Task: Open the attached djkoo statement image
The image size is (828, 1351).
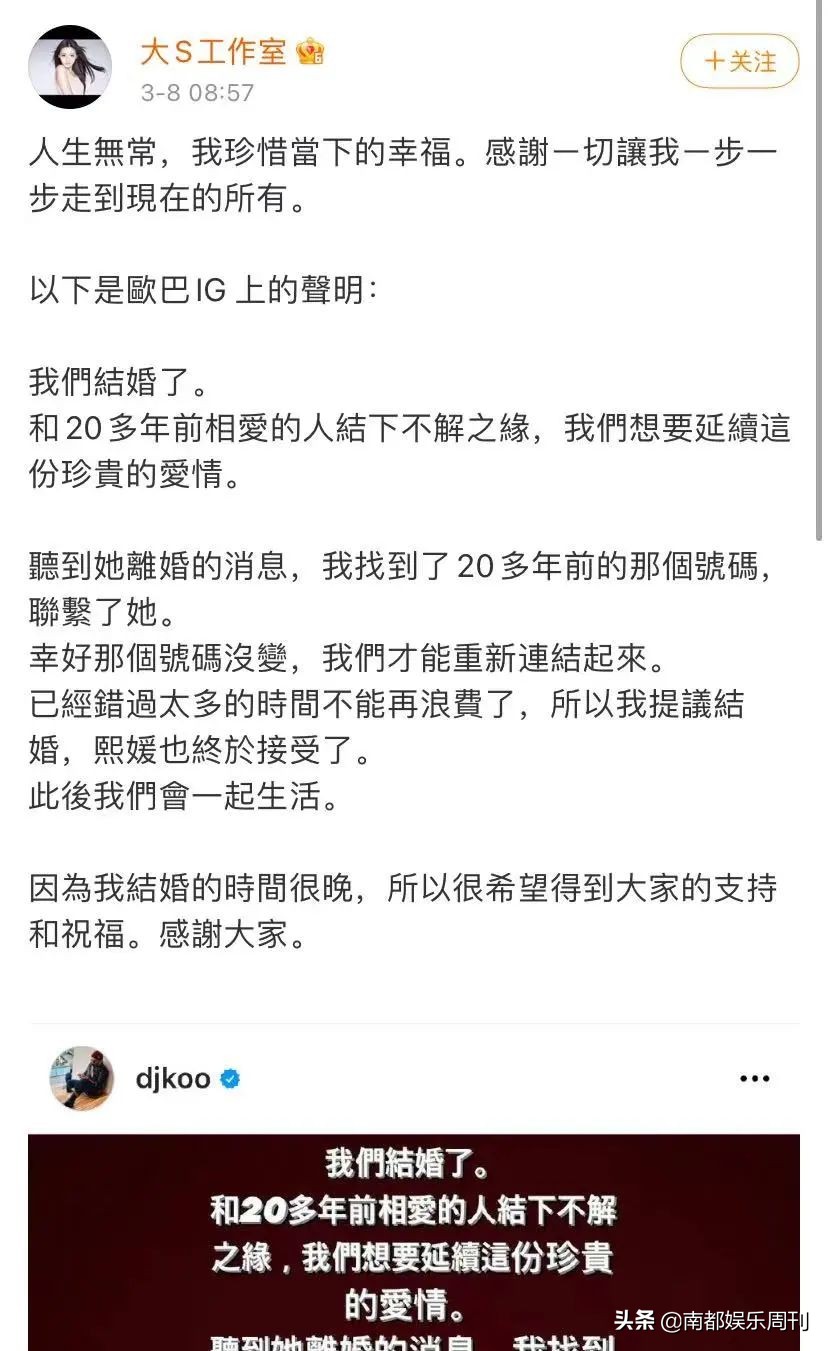Action: 413,1240
